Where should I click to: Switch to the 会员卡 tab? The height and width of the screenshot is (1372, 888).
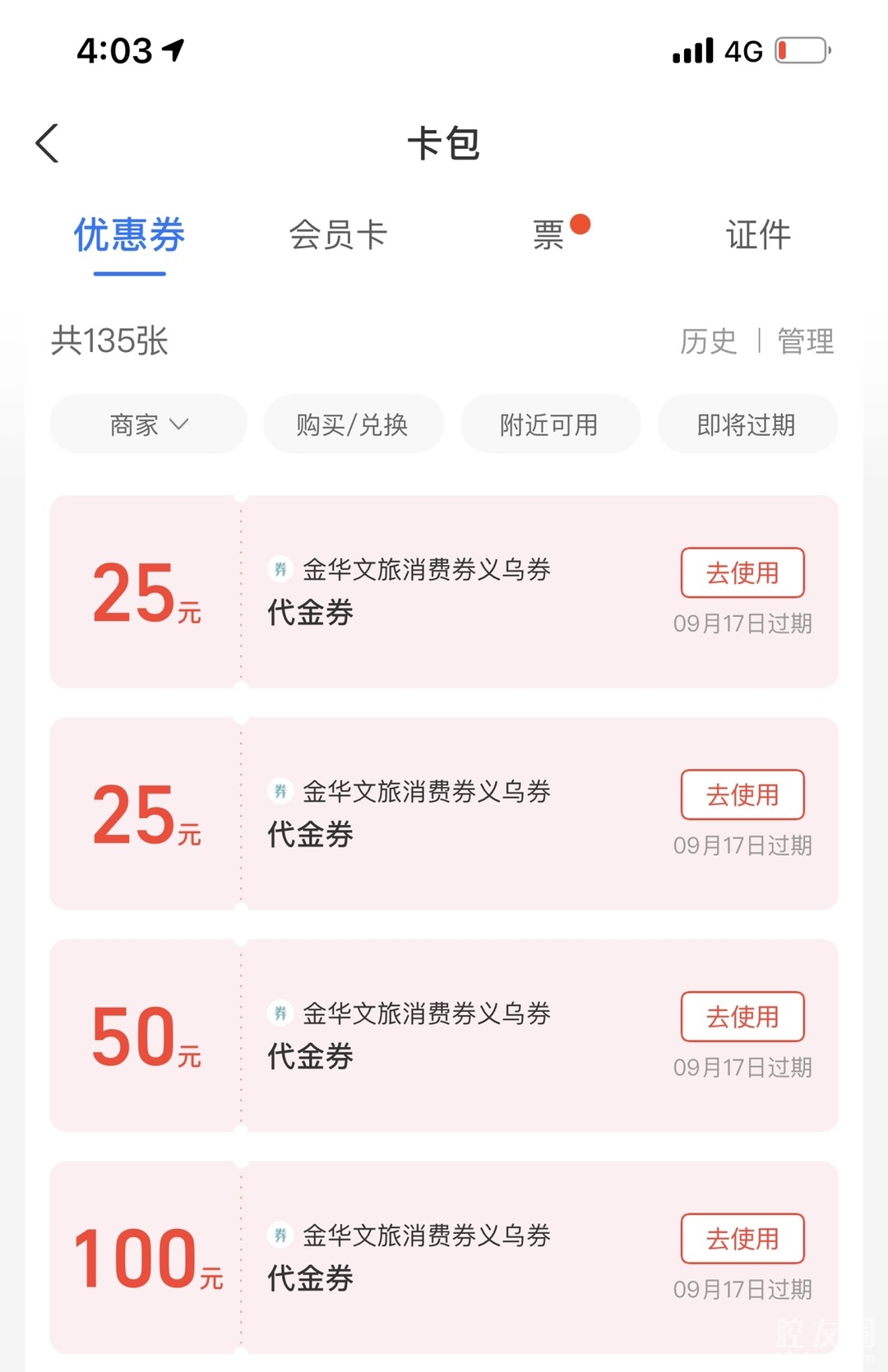click(338, 235)
